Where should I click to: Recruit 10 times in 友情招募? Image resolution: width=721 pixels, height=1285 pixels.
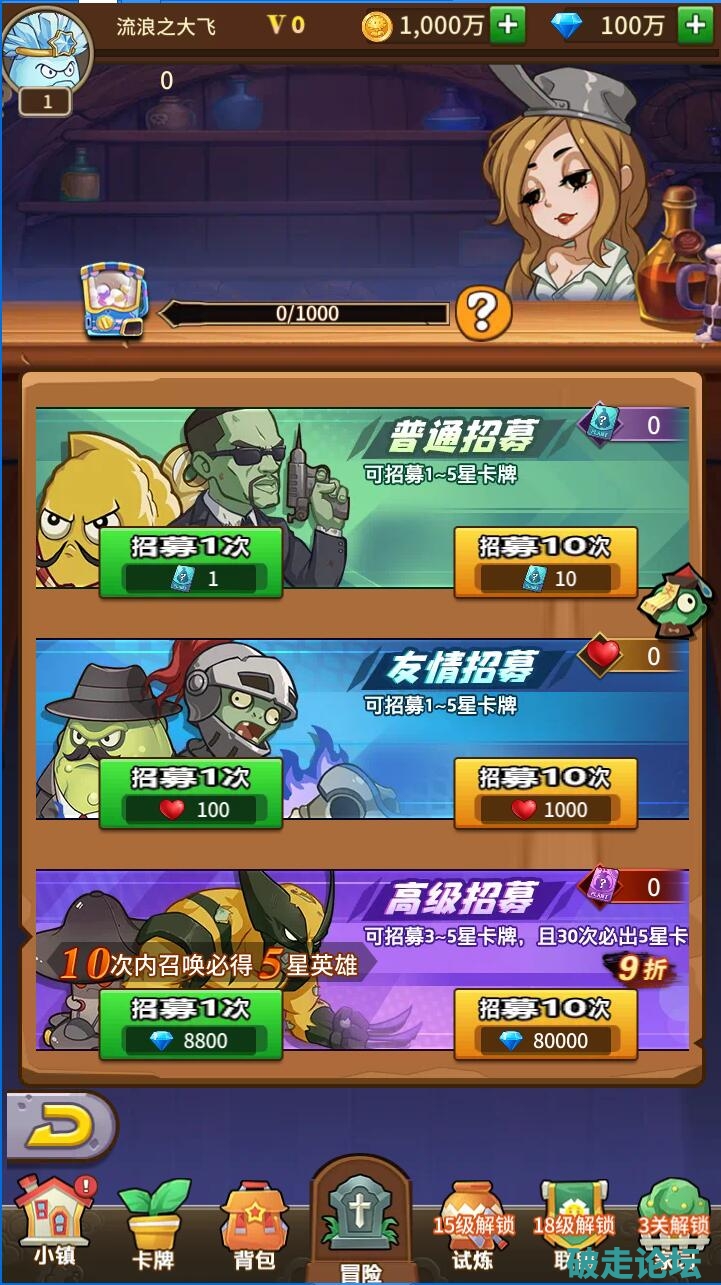pos(545,794)
